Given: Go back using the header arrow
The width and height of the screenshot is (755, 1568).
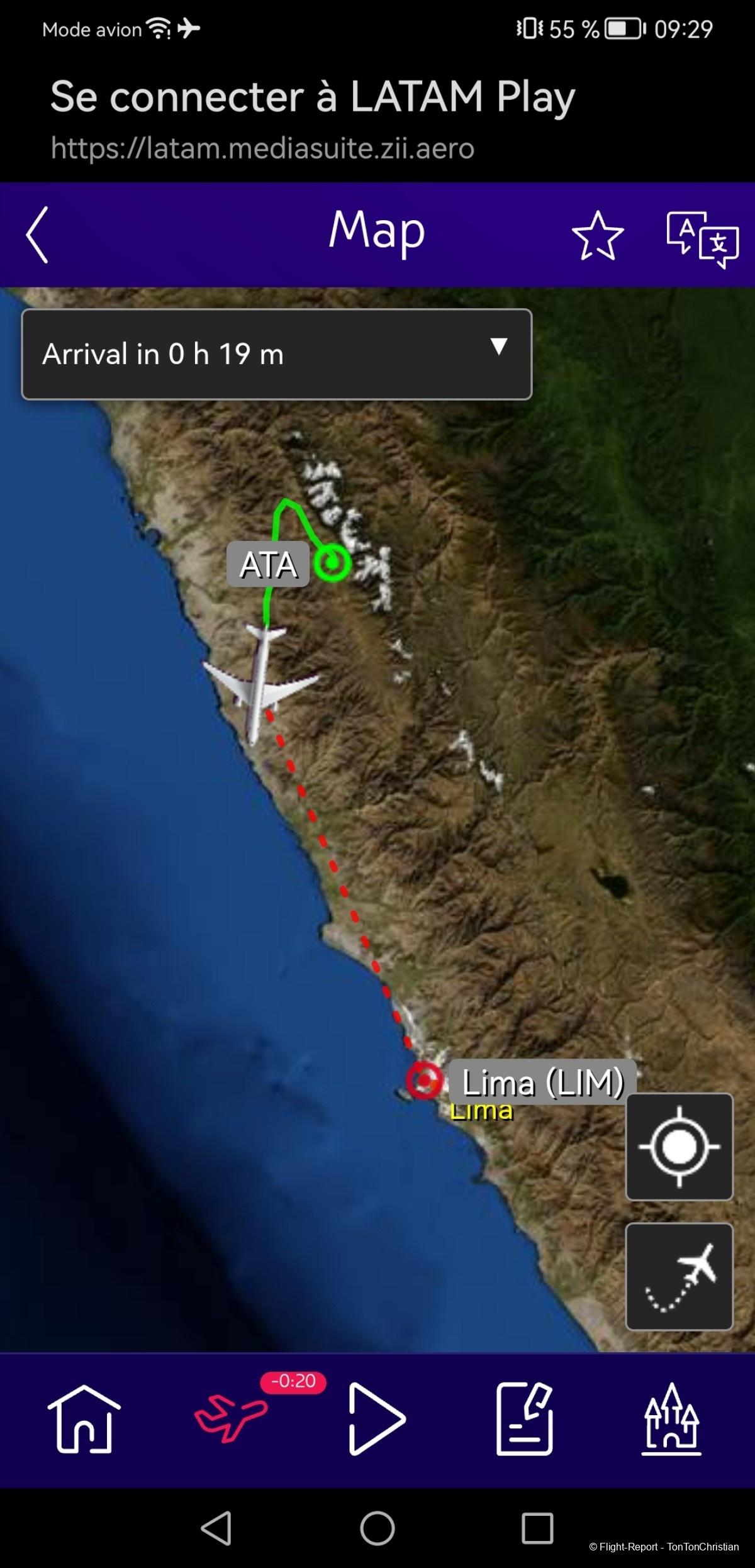Looking at the screenshot, I should pos(38,235).
